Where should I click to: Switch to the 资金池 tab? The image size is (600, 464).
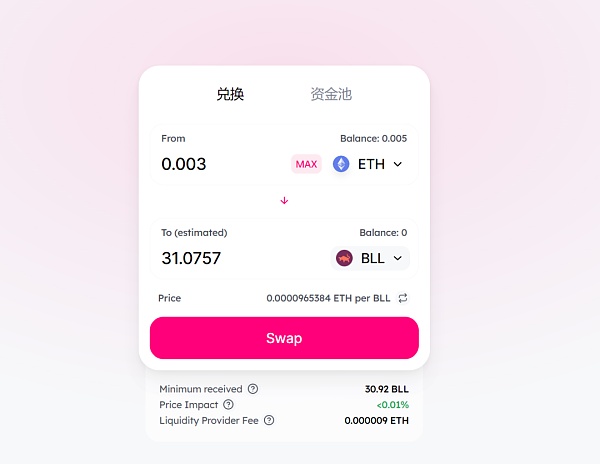click(x=331, y=95)
